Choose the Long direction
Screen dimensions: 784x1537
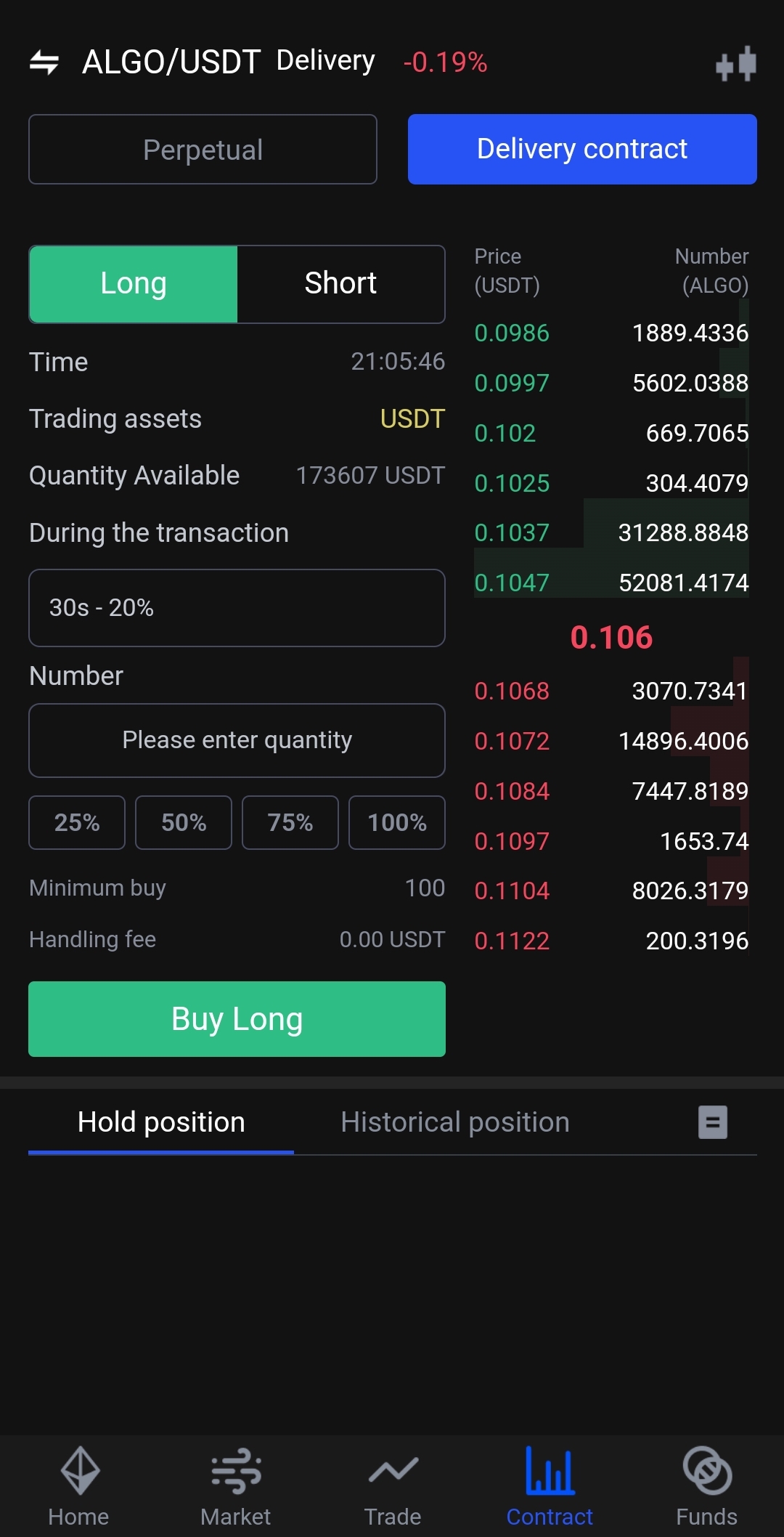tap(134, 284)
